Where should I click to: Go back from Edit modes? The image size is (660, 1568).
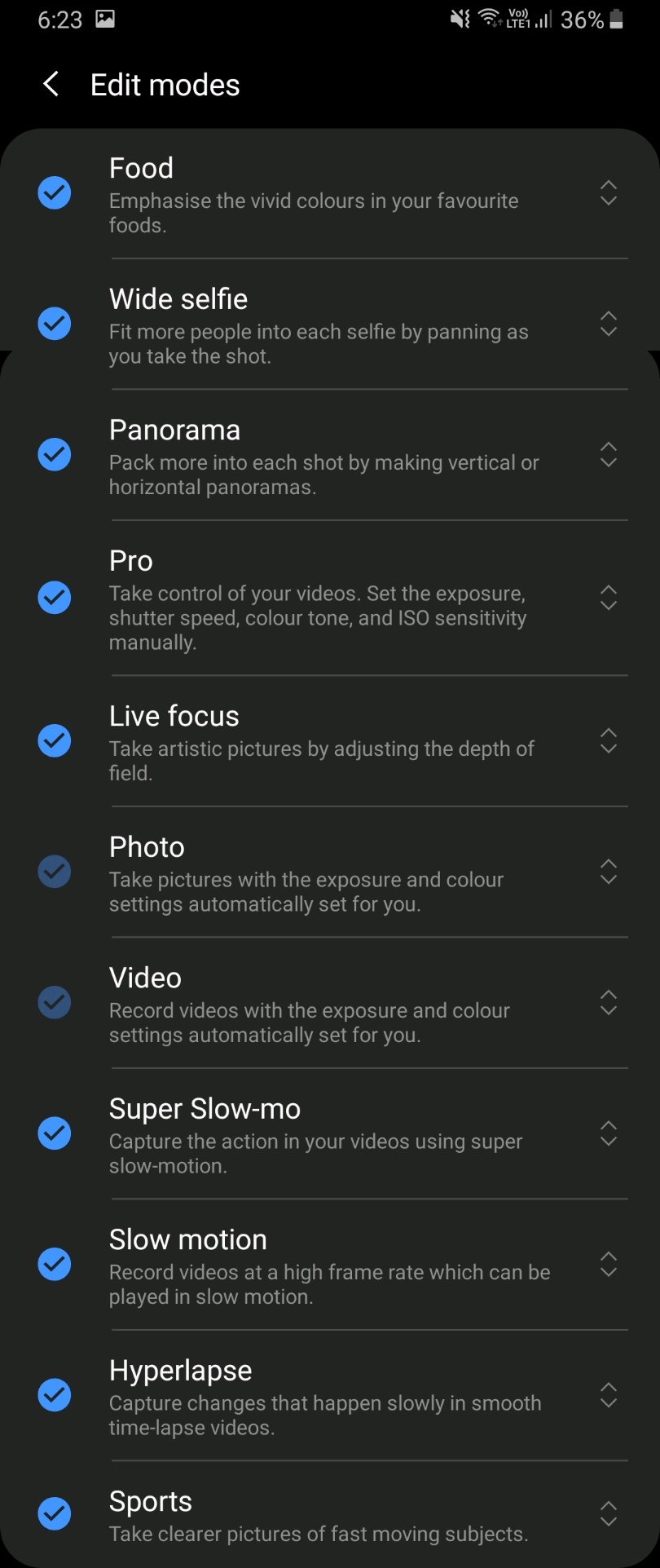click(x=51, y=84)
